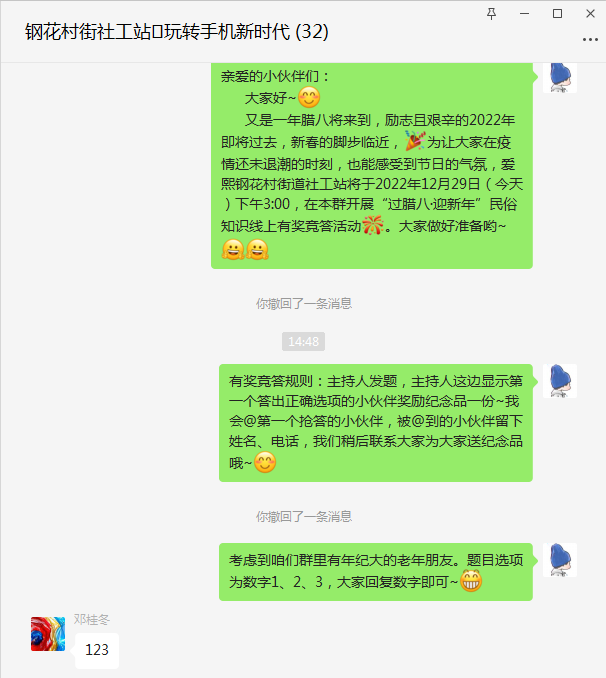Image resolution: width=606 pixels, height=678 pixels.
Task: Close the chat window
Action: [x=589, y=13]
